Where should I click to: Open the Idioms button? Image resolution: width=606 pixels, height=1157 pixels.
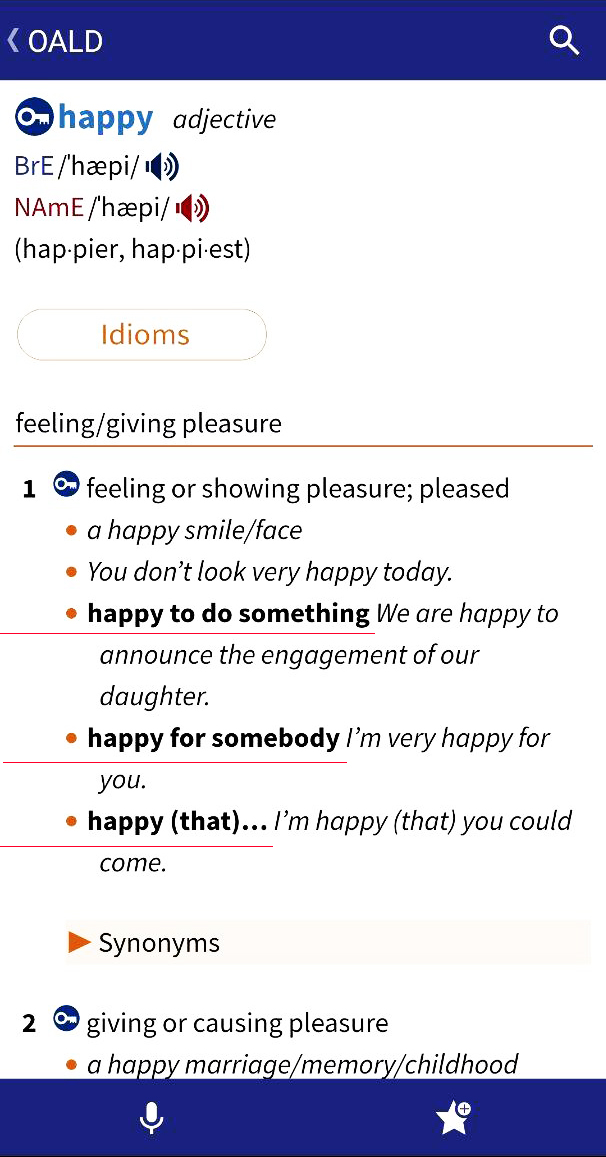[x=142, y=334]
